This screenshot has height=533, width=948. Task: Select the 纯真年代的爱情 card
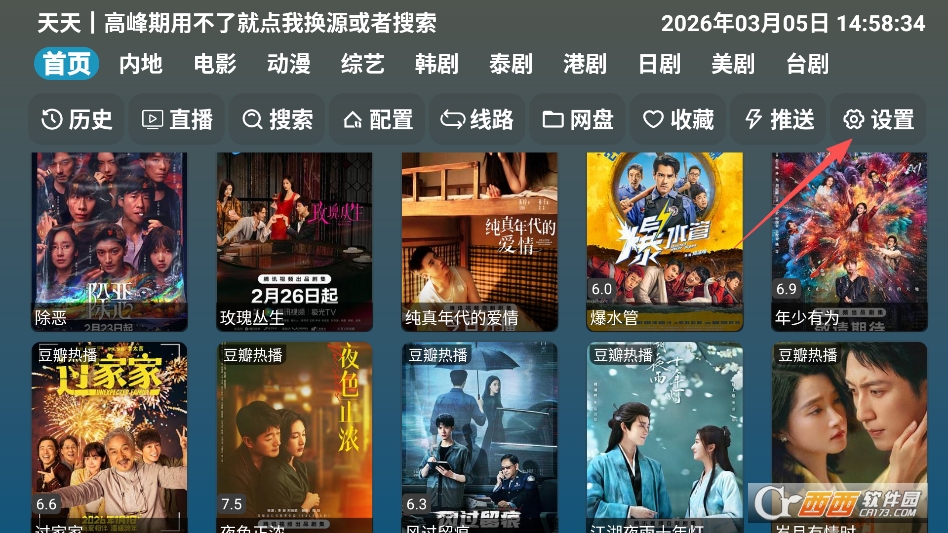tap(479, 240)
